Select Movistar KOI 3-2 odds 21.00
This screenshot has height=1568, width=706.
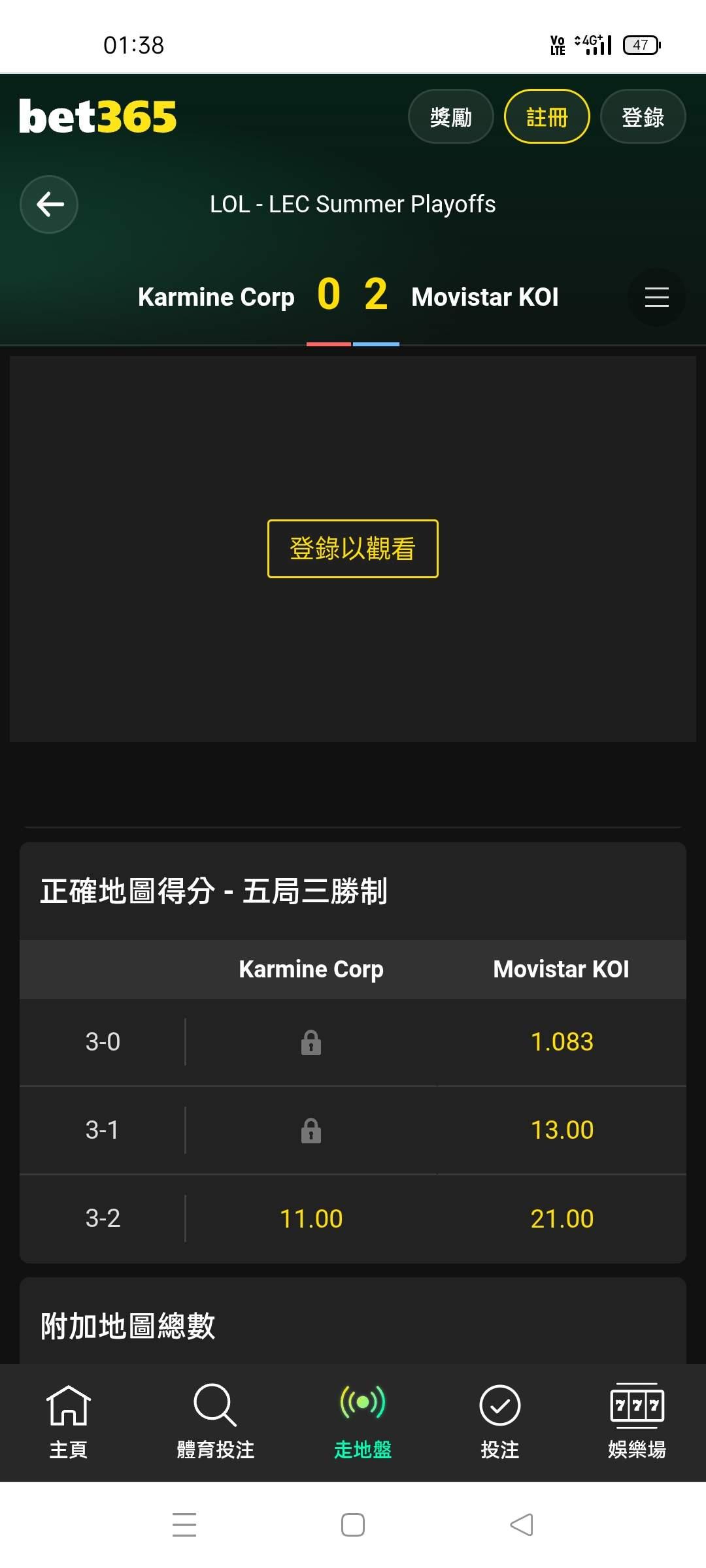coord(562,1218)
